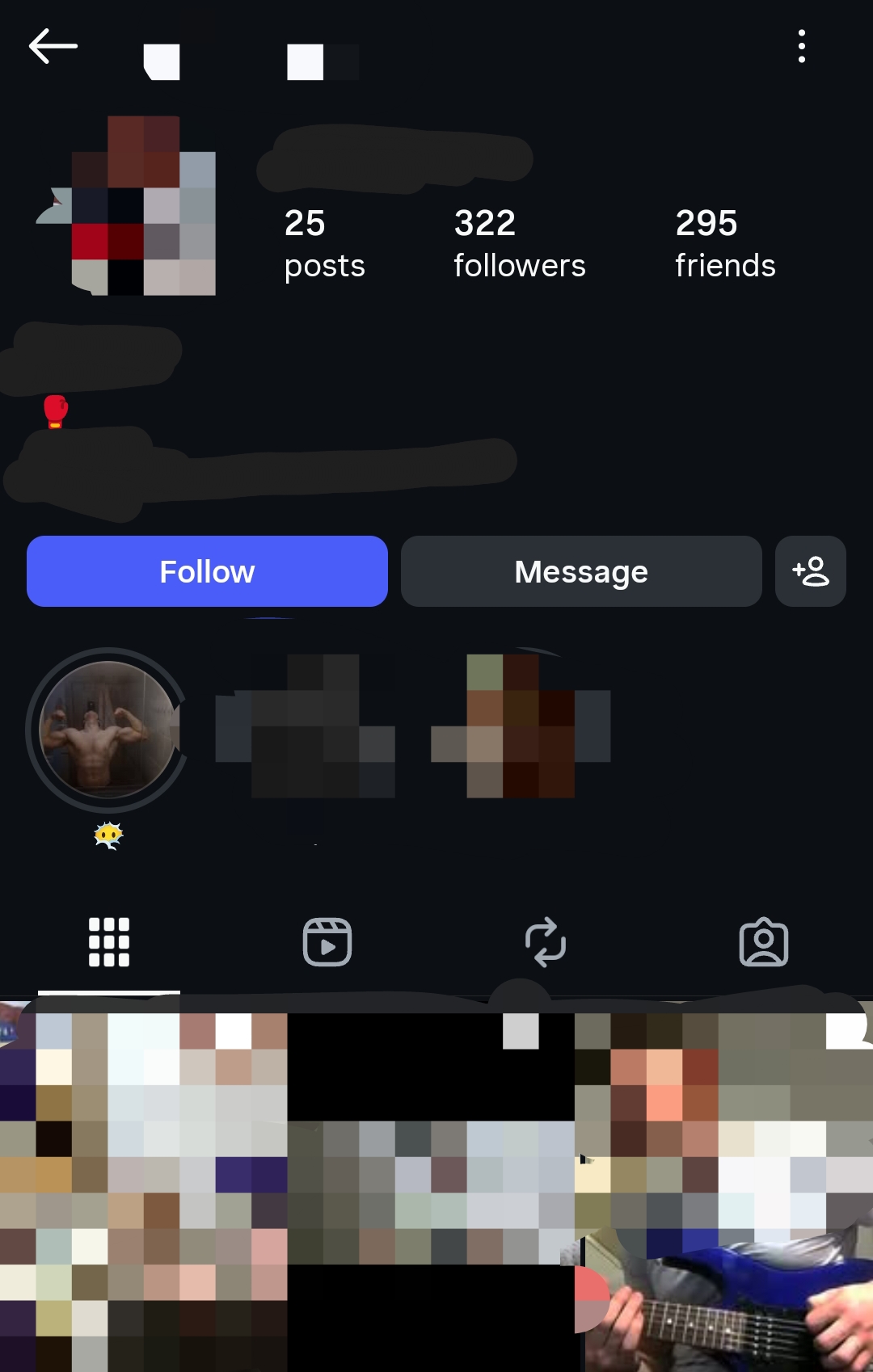The height and width of the screenshot is (1372, 873).
Task: Open the tagged photos tab
Action: [764, 941]
